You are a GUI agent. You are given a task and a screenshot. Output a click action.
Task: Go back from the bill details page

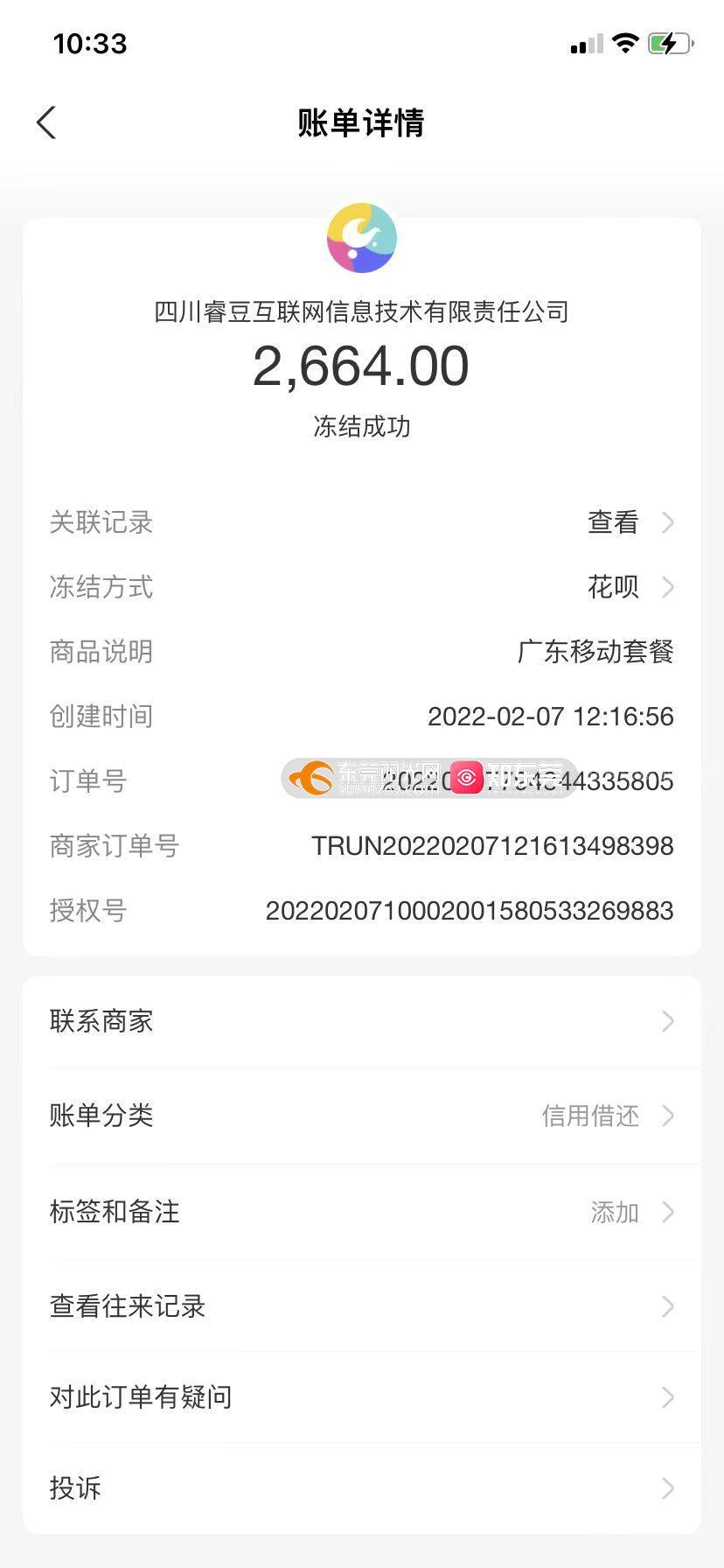[x=46, y=123]
